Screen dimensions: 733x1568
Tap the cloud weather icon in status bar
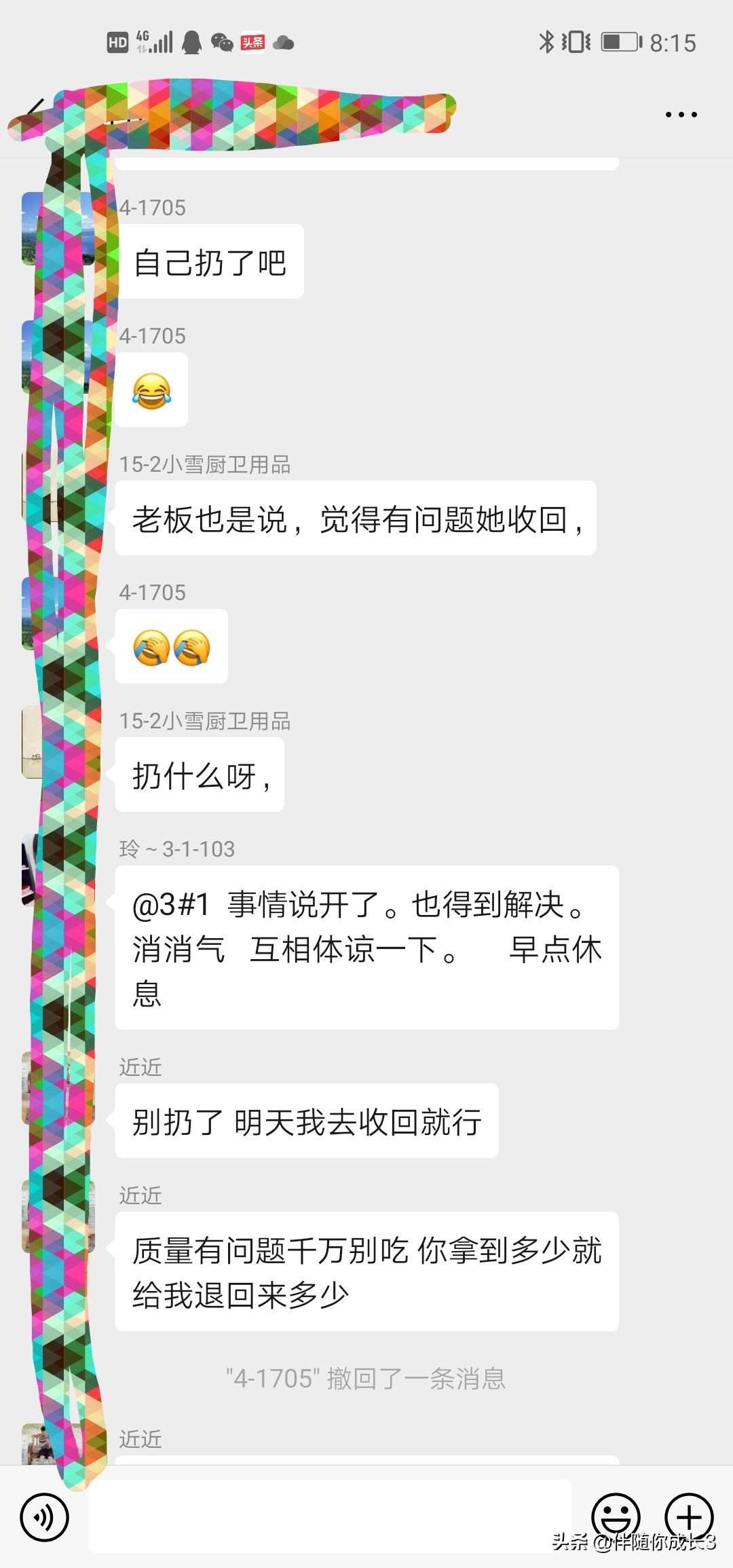click(x=285, y=42)
